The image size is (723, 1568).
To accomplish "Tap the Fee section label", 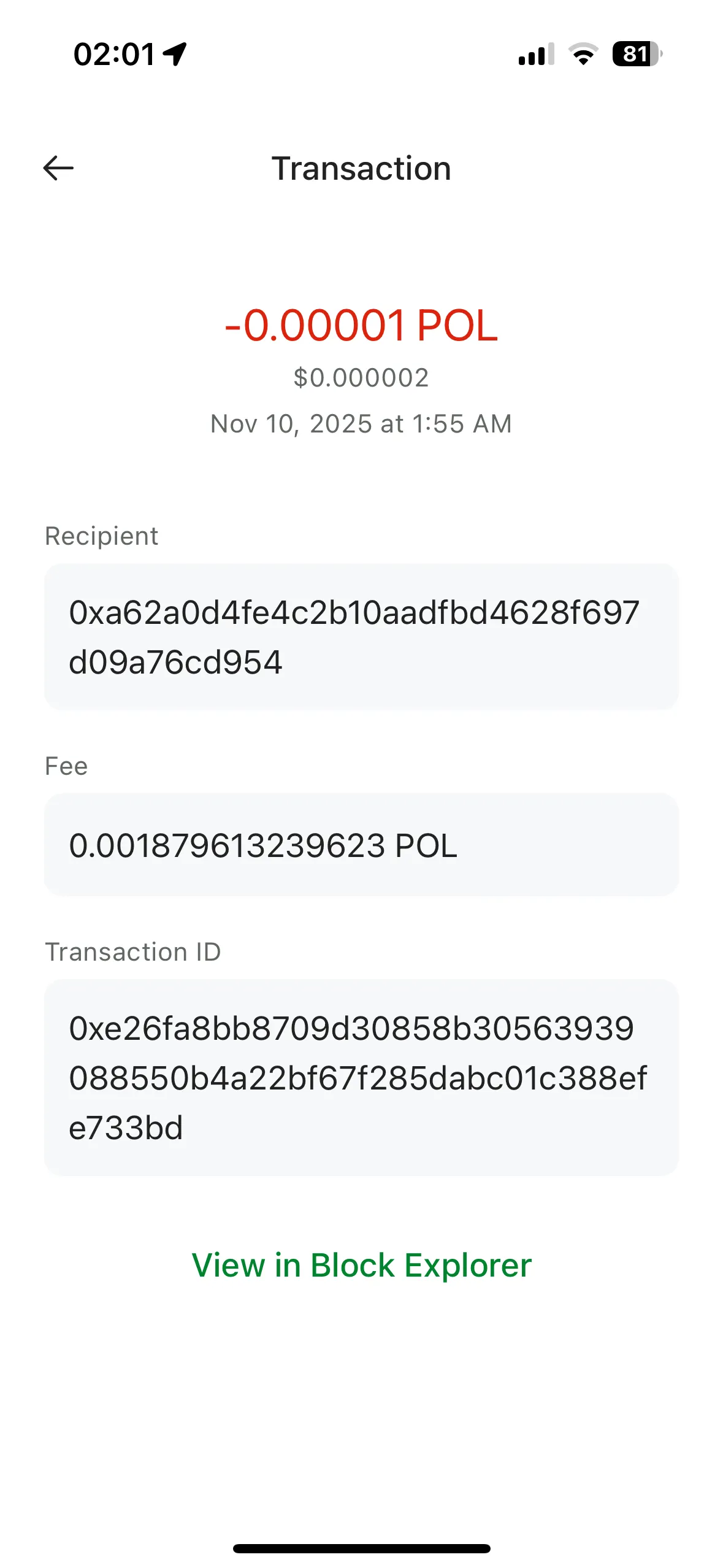I will pyautogui.click(x=66, y=766).
